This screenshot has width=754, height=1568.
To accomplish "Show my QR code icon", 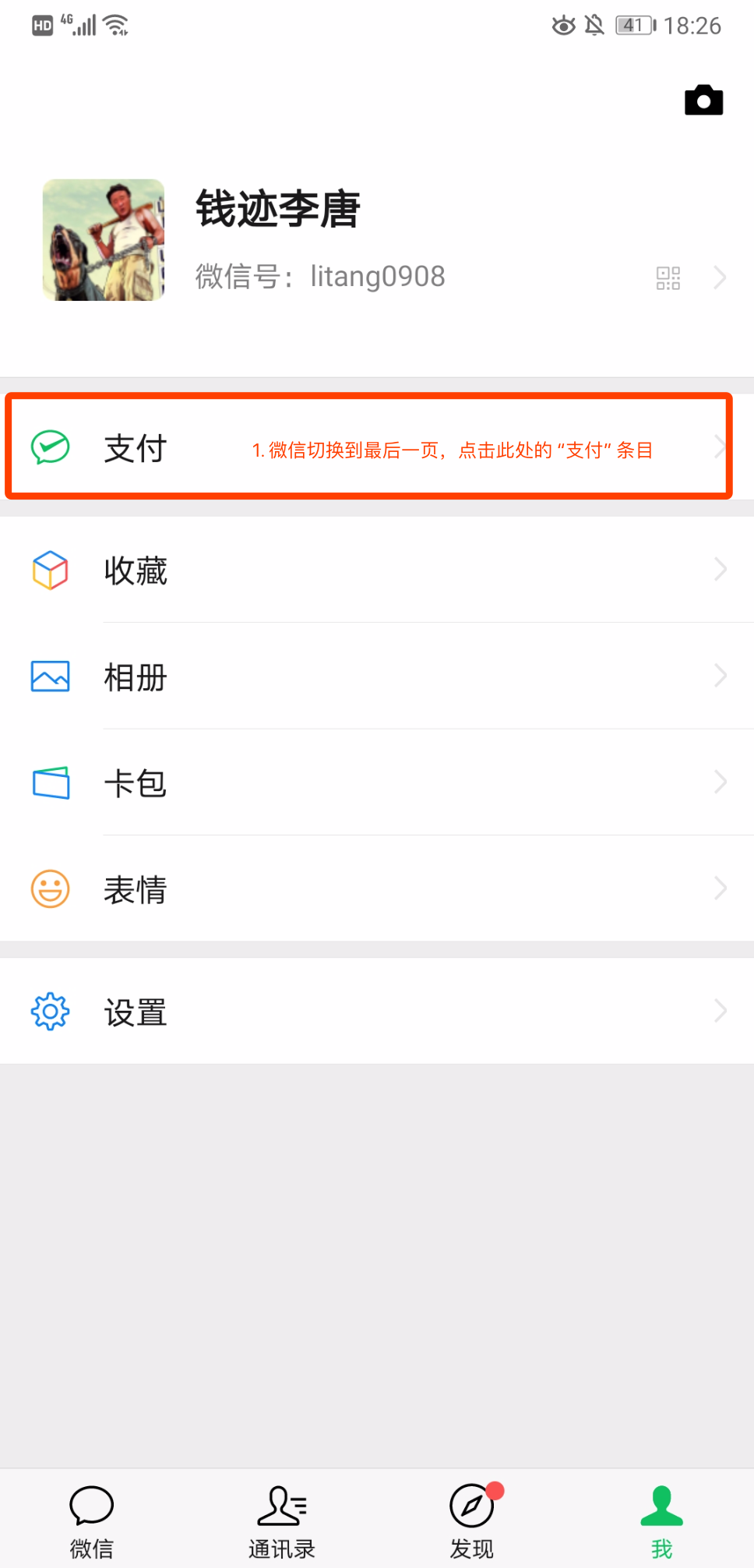I will point(668,277).
